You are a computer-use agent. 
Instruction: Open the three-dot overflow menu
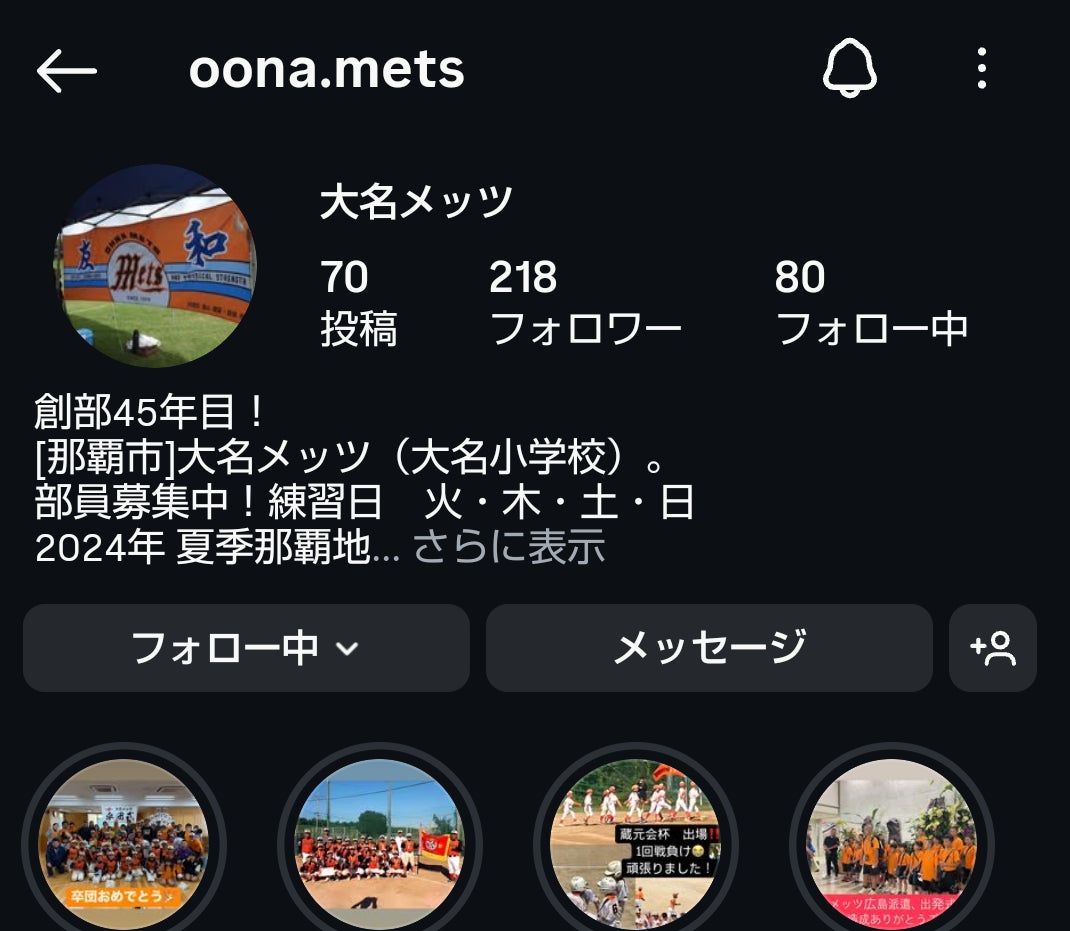[982, 70]
